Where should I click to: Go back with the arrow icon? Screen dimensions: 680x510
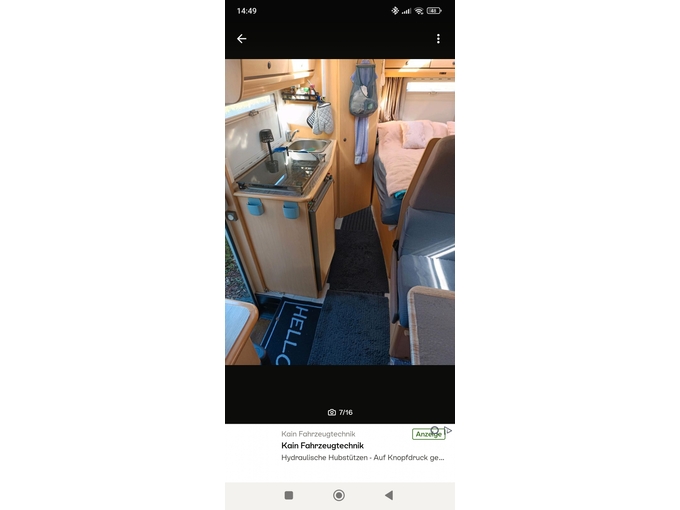pyautogui.click(x=241, y=39)
